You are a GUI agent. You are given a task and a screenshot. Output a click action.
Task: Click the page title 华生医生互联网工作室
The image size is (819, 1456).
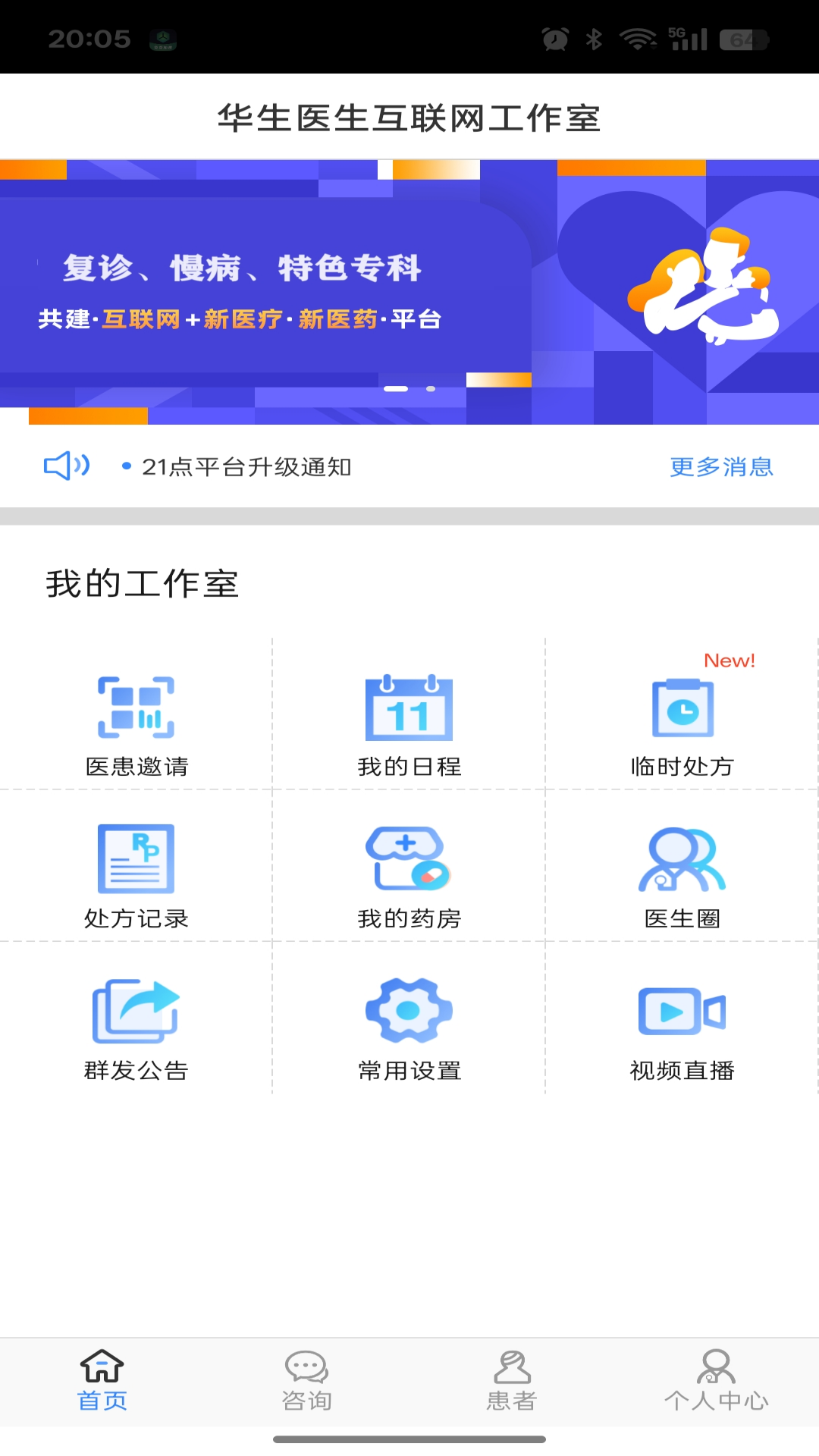click(409, 116)
